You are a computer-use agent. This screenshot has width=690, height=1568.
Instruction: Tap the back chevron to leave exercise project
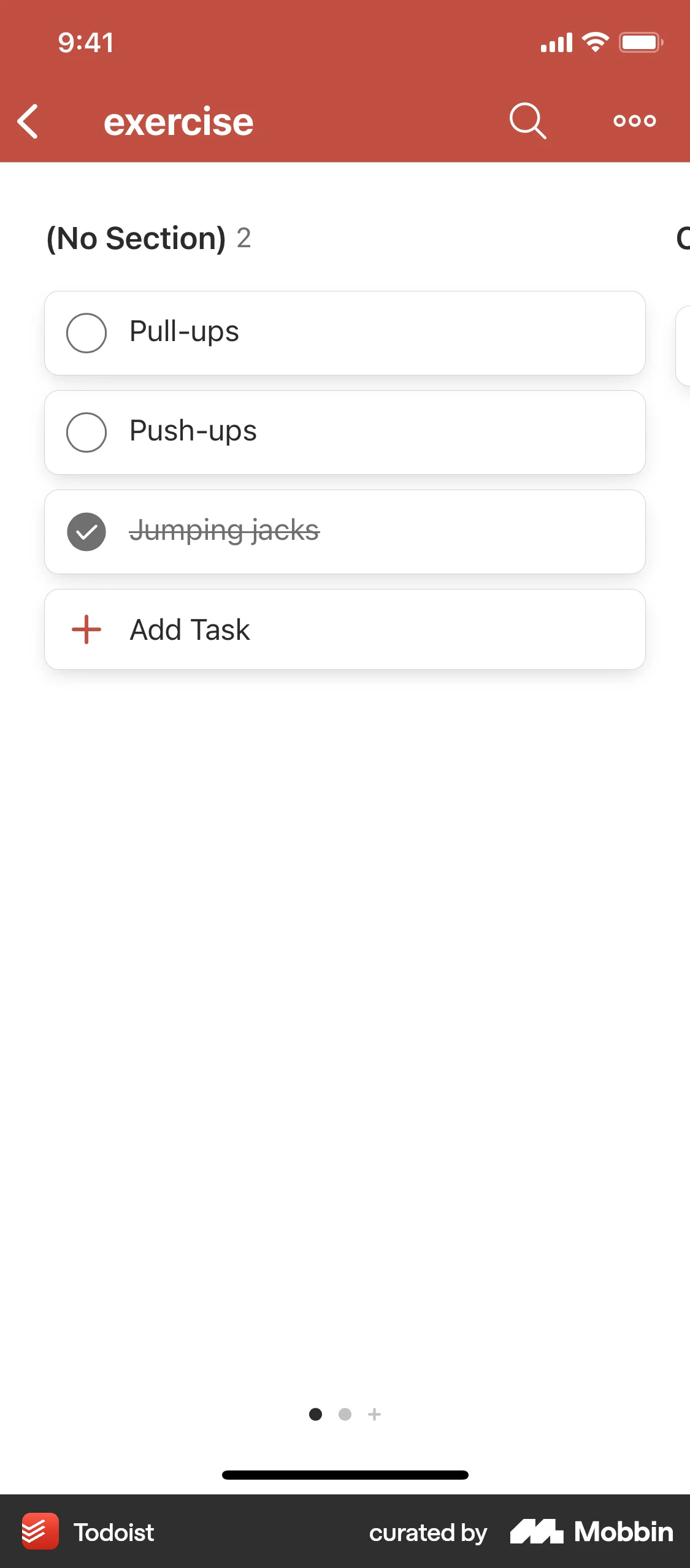pyautogui.click(x=28, y=120)
